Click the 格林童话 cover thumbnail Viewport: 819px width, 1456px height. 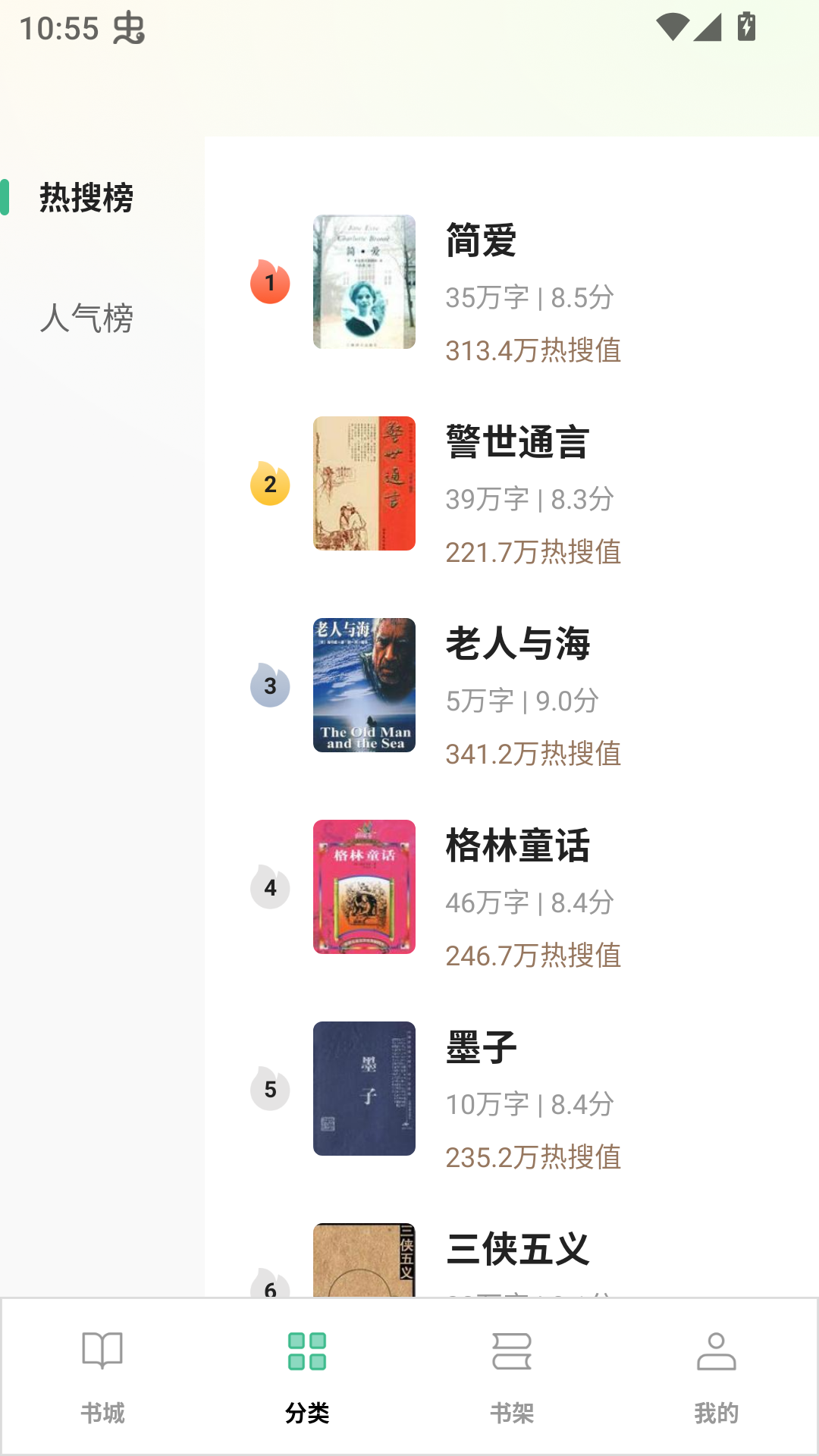pyautogui.click(x=364, y=889)
